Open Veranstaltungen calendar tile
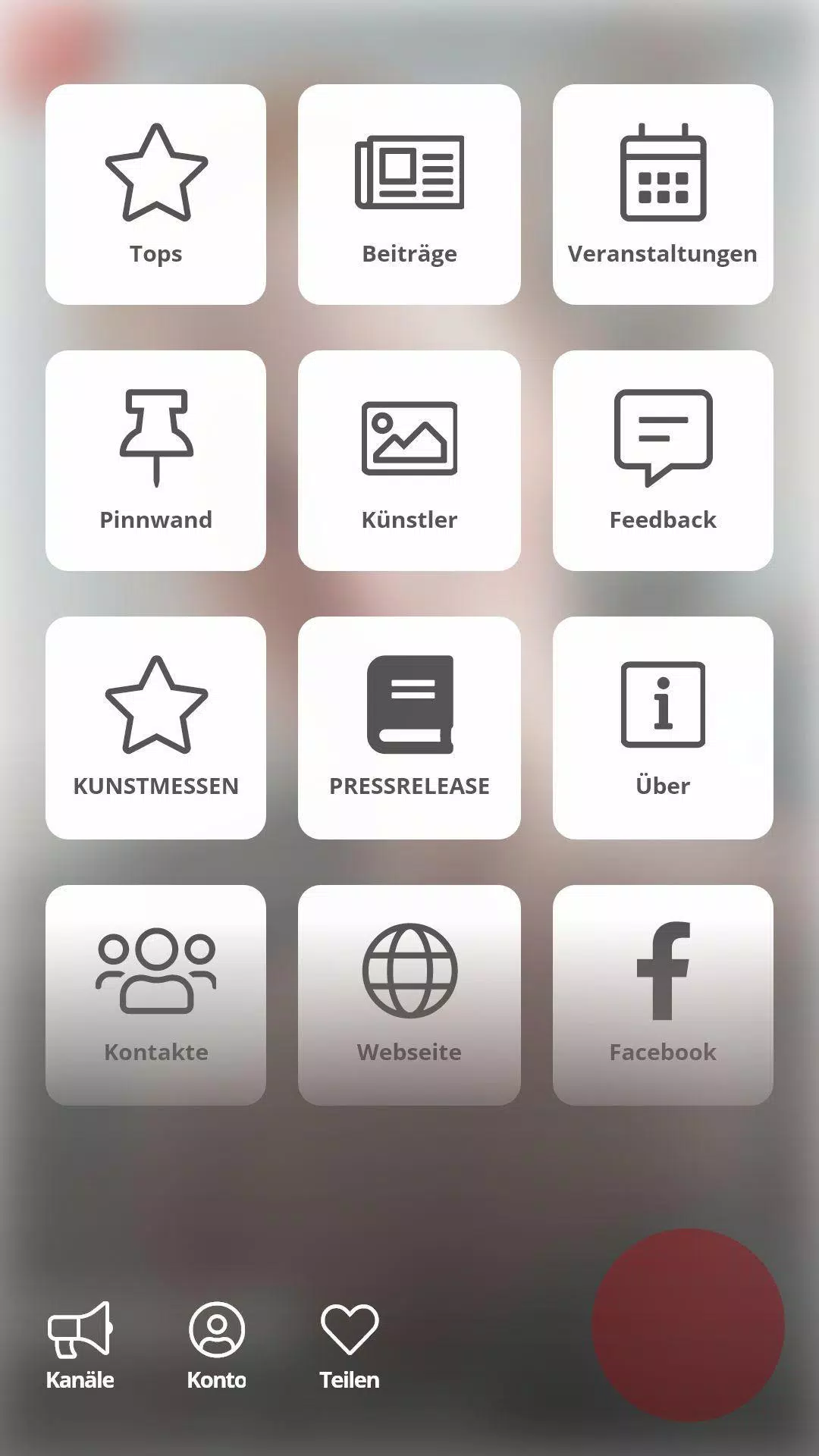Image resolution: width=819 pixels, height=1456 pixels. pyautogui.click(x=662, y=194)
